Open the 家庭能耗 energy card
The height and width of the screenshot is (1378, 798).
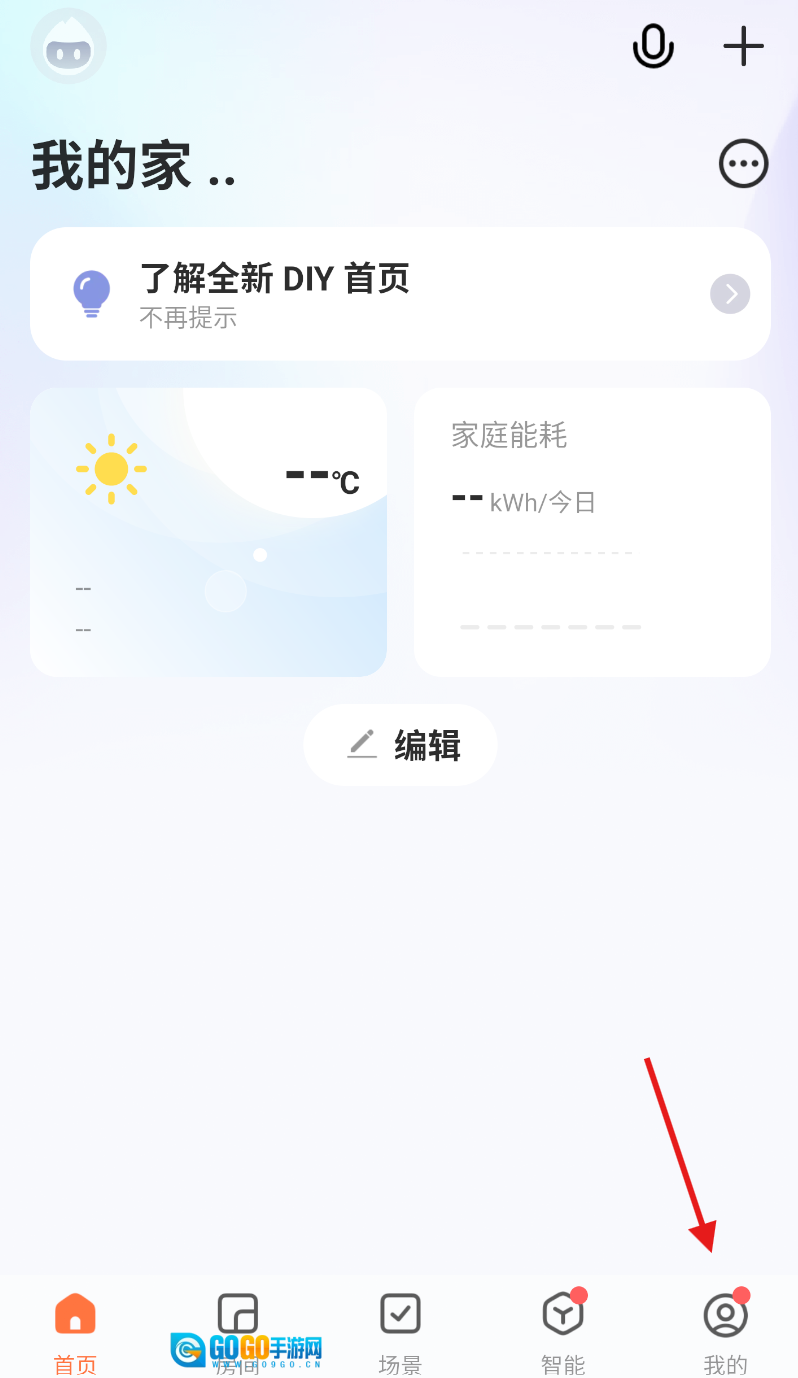click(x=592, y=532)
